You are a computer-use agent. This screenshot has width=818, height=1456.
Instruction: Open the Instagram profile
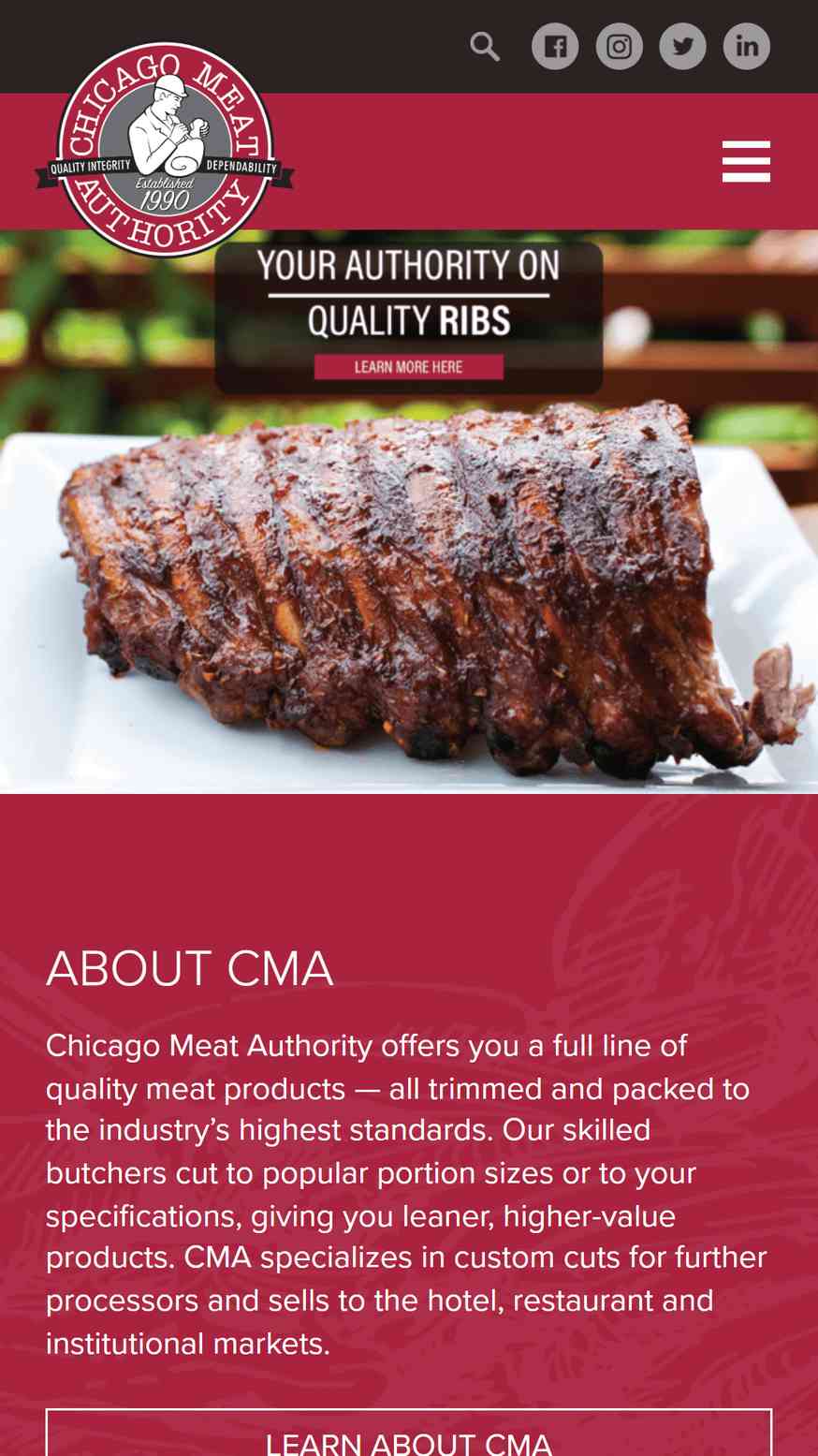click(620, 47)
